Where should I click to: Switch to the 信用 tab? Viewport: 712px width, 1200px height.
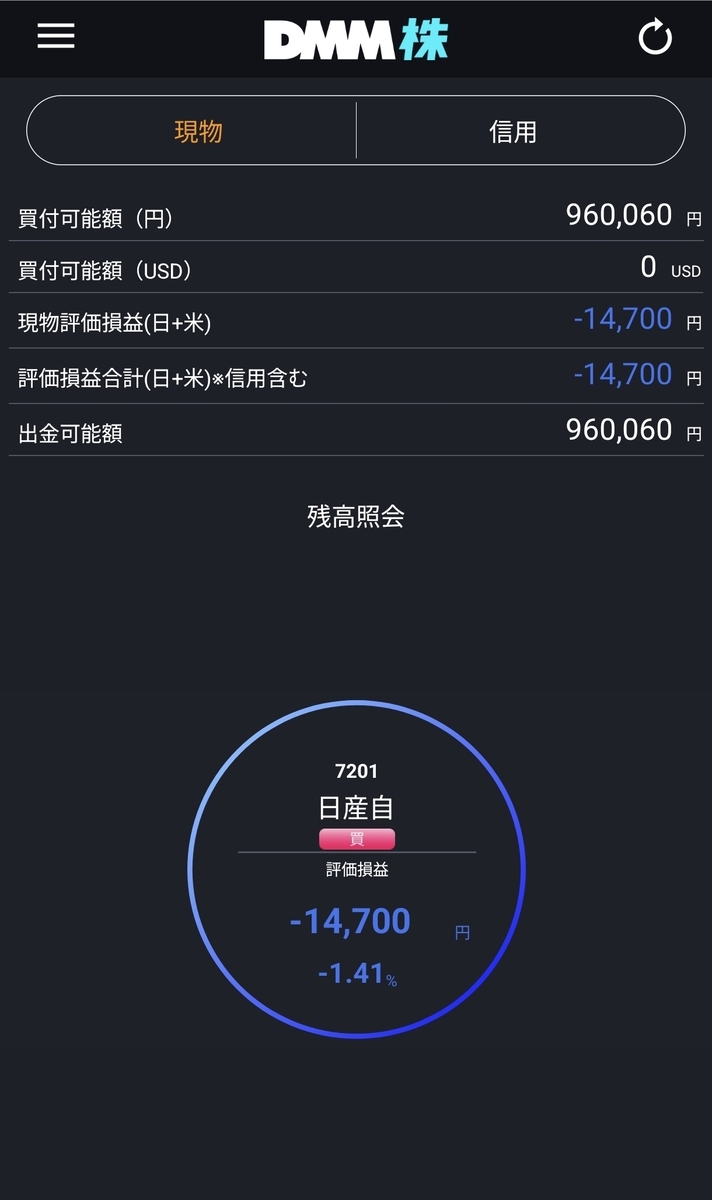pyautogui.click(x=520, y=131)
